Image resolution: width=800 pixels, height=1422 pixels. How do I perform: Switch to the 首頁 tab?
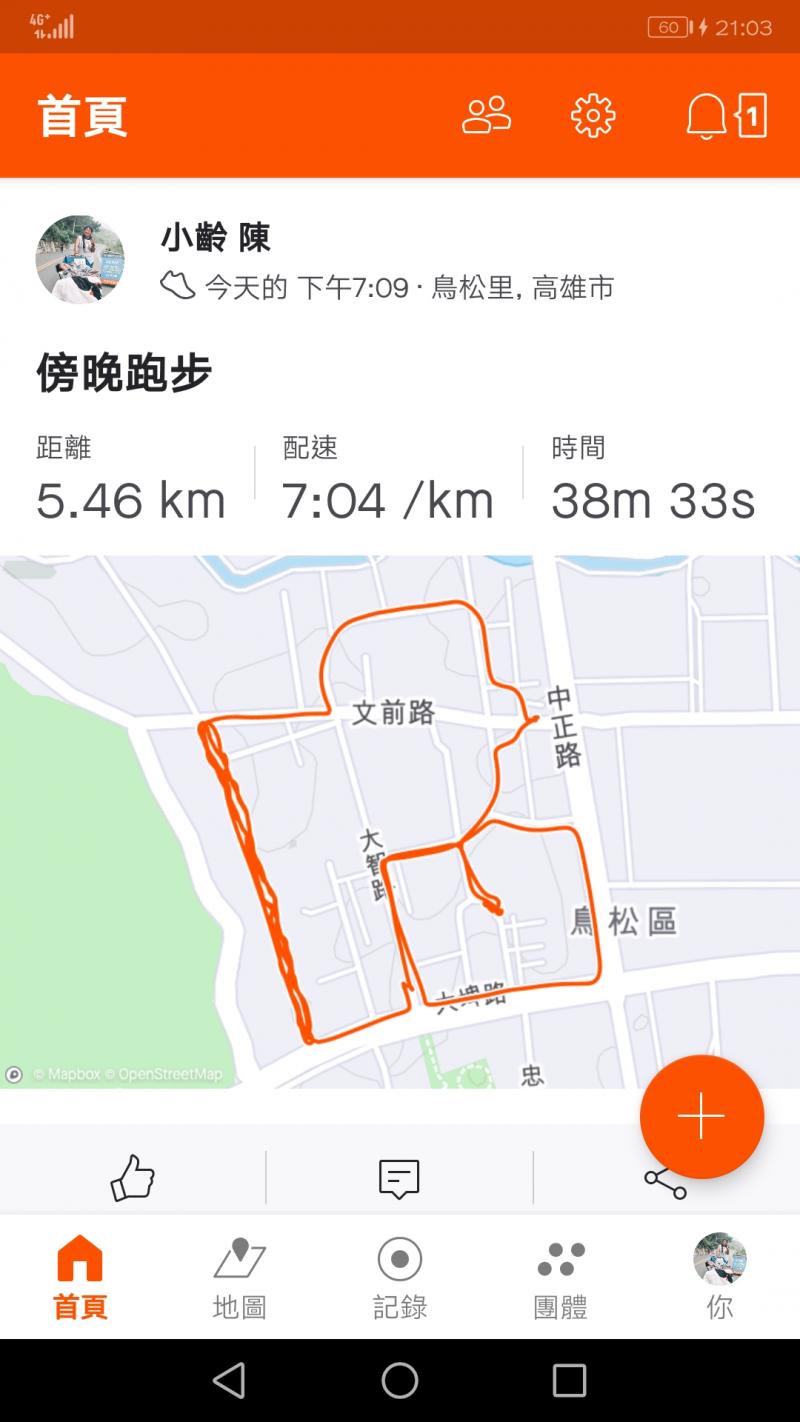click(x=80, y=1276)
